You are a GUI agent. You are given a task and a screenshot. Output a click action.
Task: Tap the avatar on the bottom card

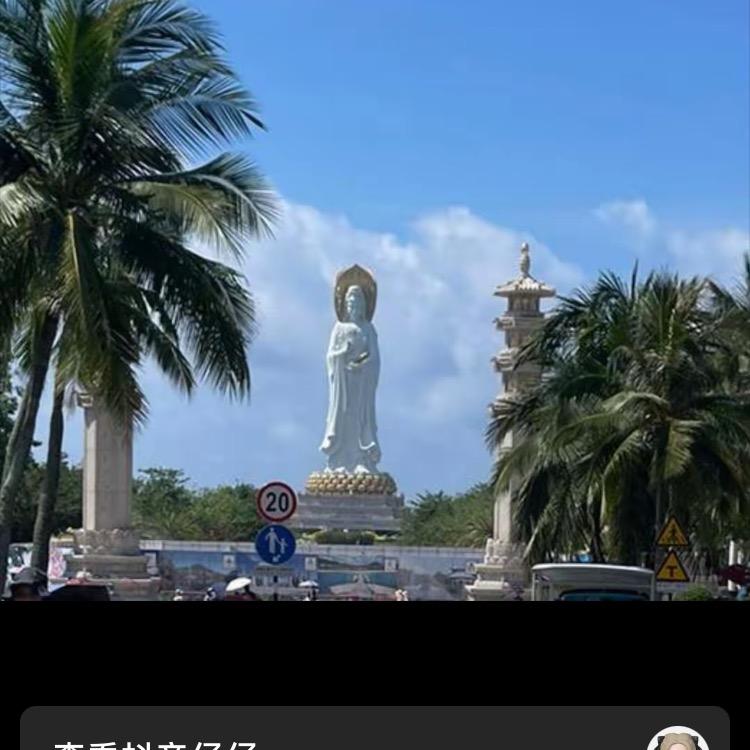click(x=678, y=741)
